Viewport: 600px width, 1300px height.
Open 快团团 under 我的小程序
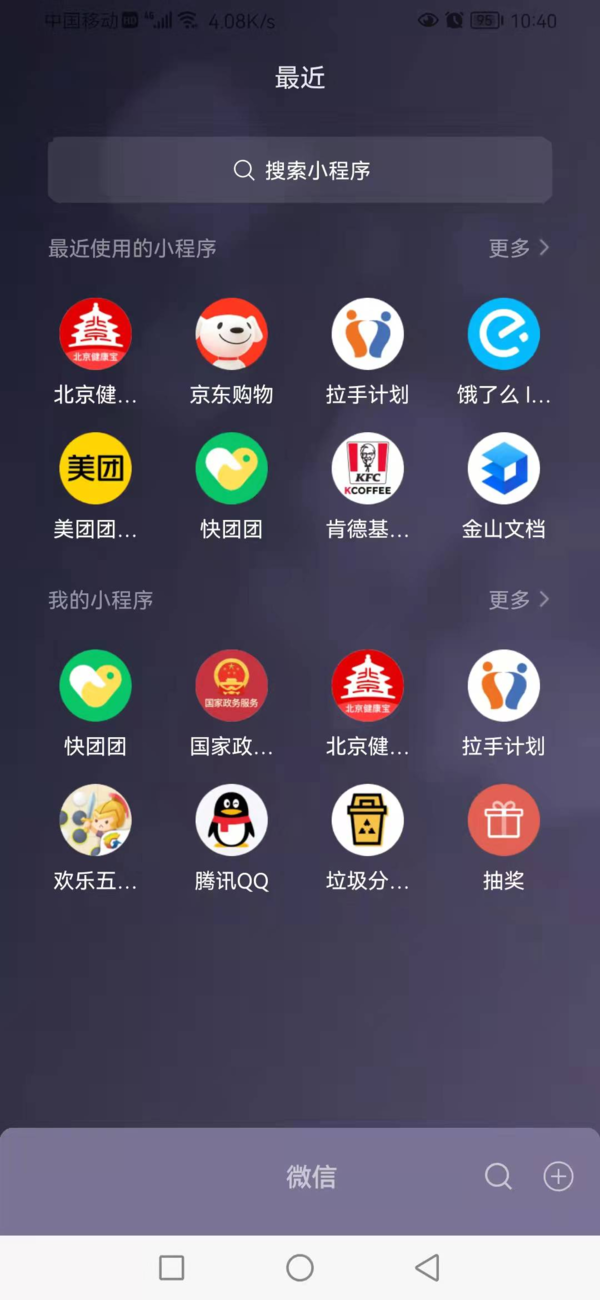coord(95,686)
